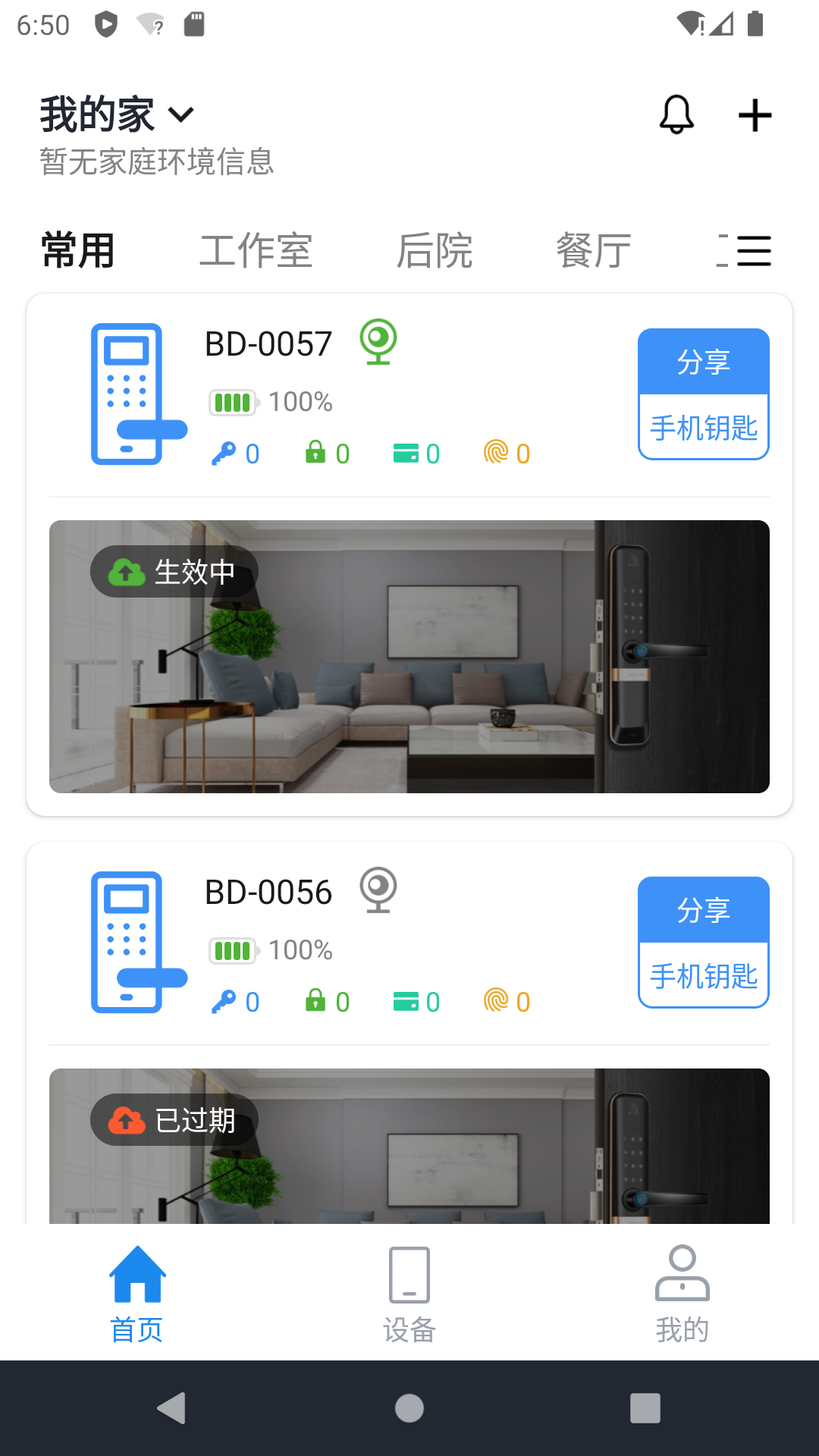This screenshot has width=819, height=1456.
Task: Tap the plus icon to add a device
Action: click(x=755, y=115)
